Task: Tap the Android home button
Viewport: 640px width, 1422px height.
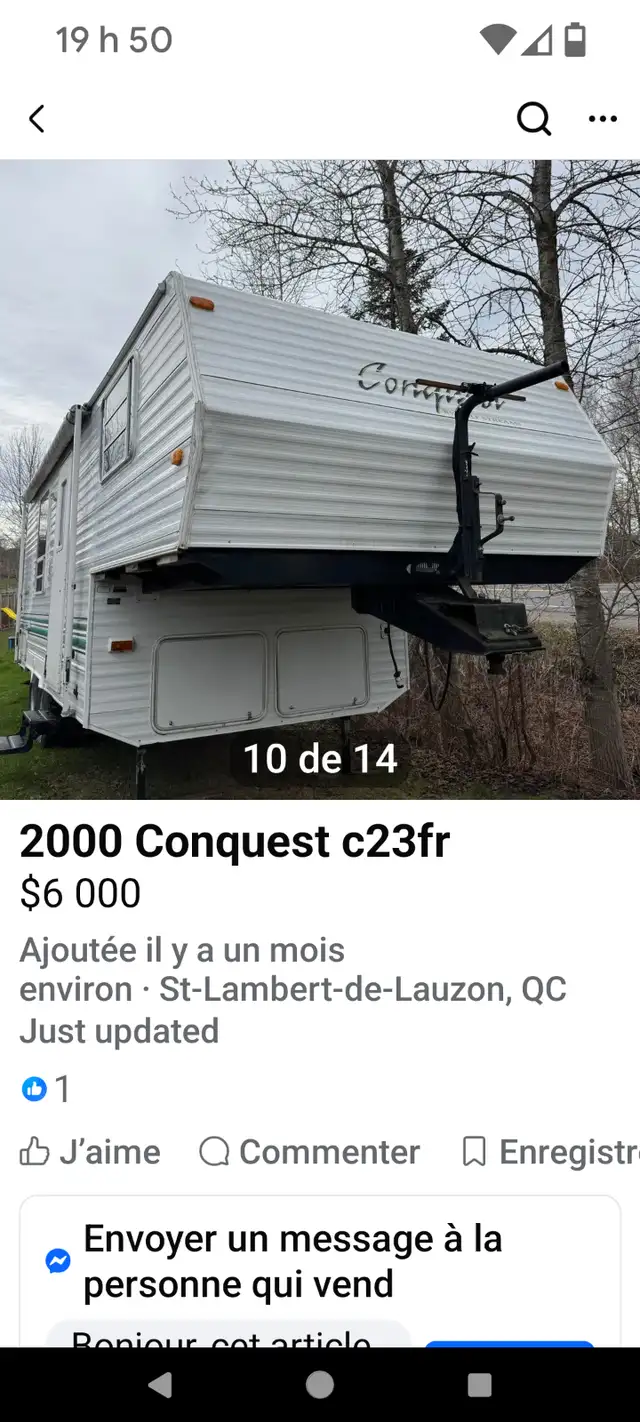Action: pyautogui.click(x=320, y=1384)
